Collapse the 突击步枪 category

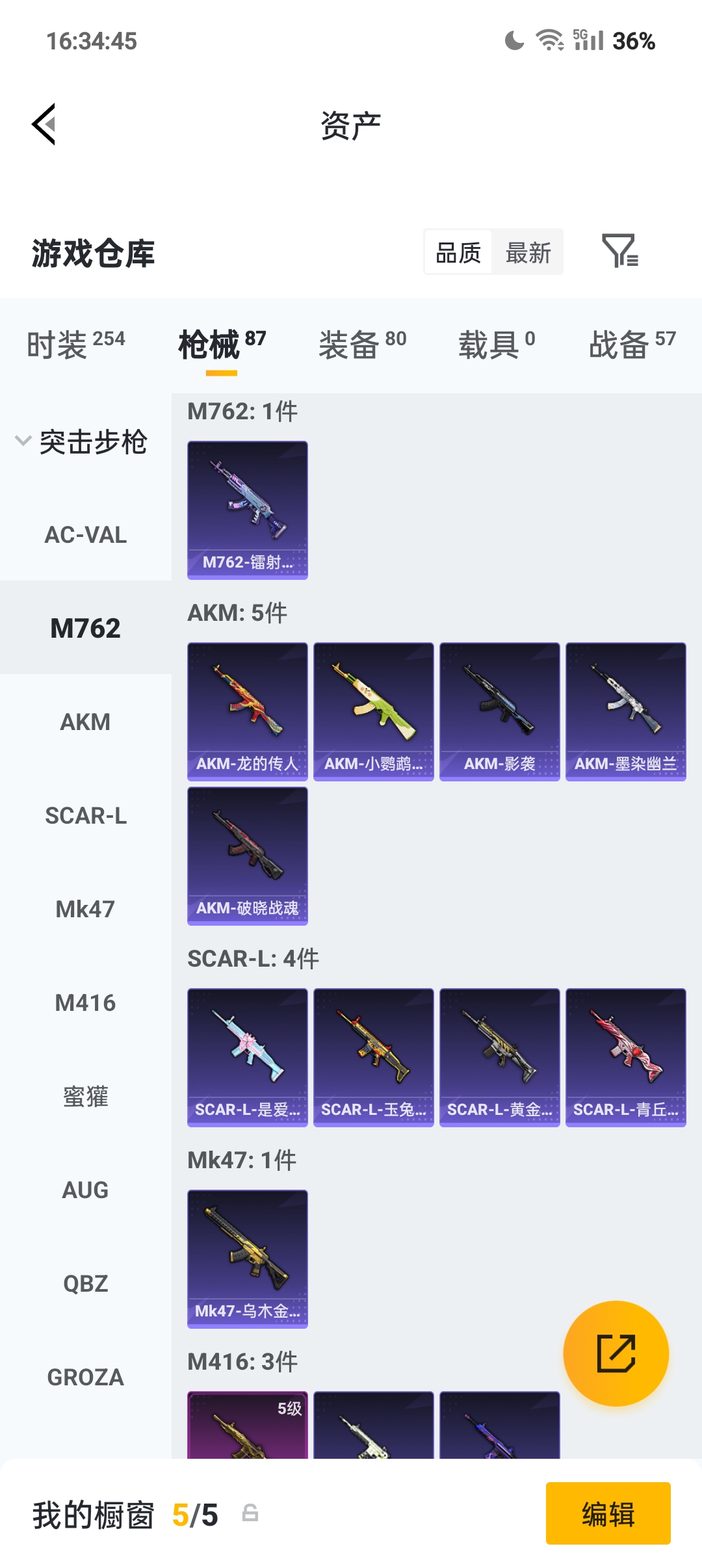coord(82,442)
